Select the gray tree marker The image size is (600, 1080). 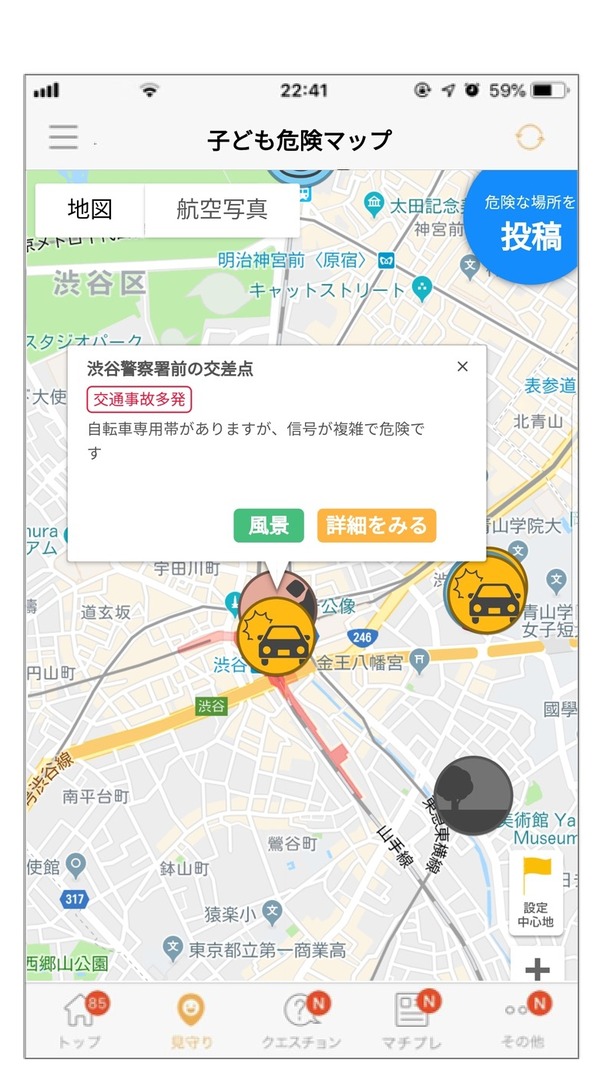[473, 796]
